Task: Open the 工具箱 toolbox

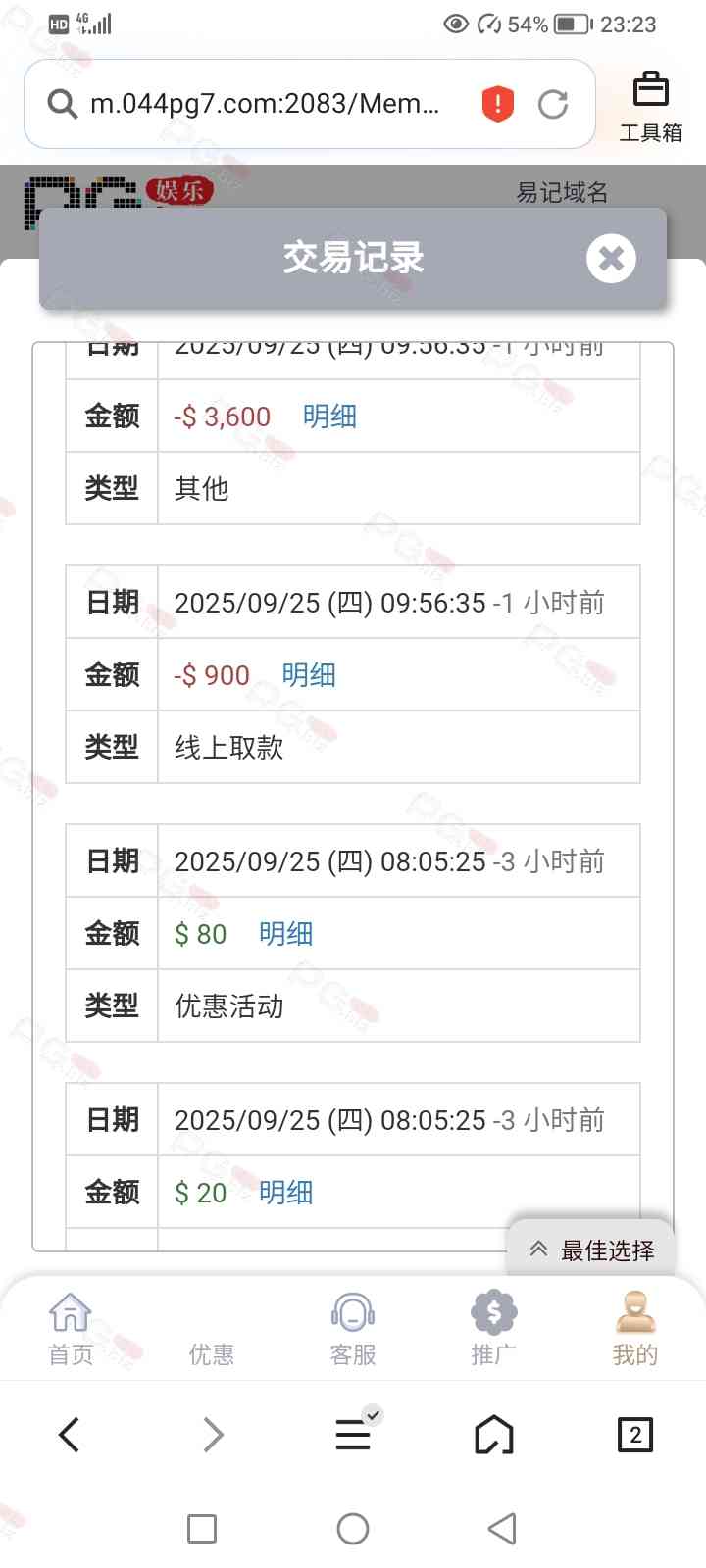Action: [650, 106]
